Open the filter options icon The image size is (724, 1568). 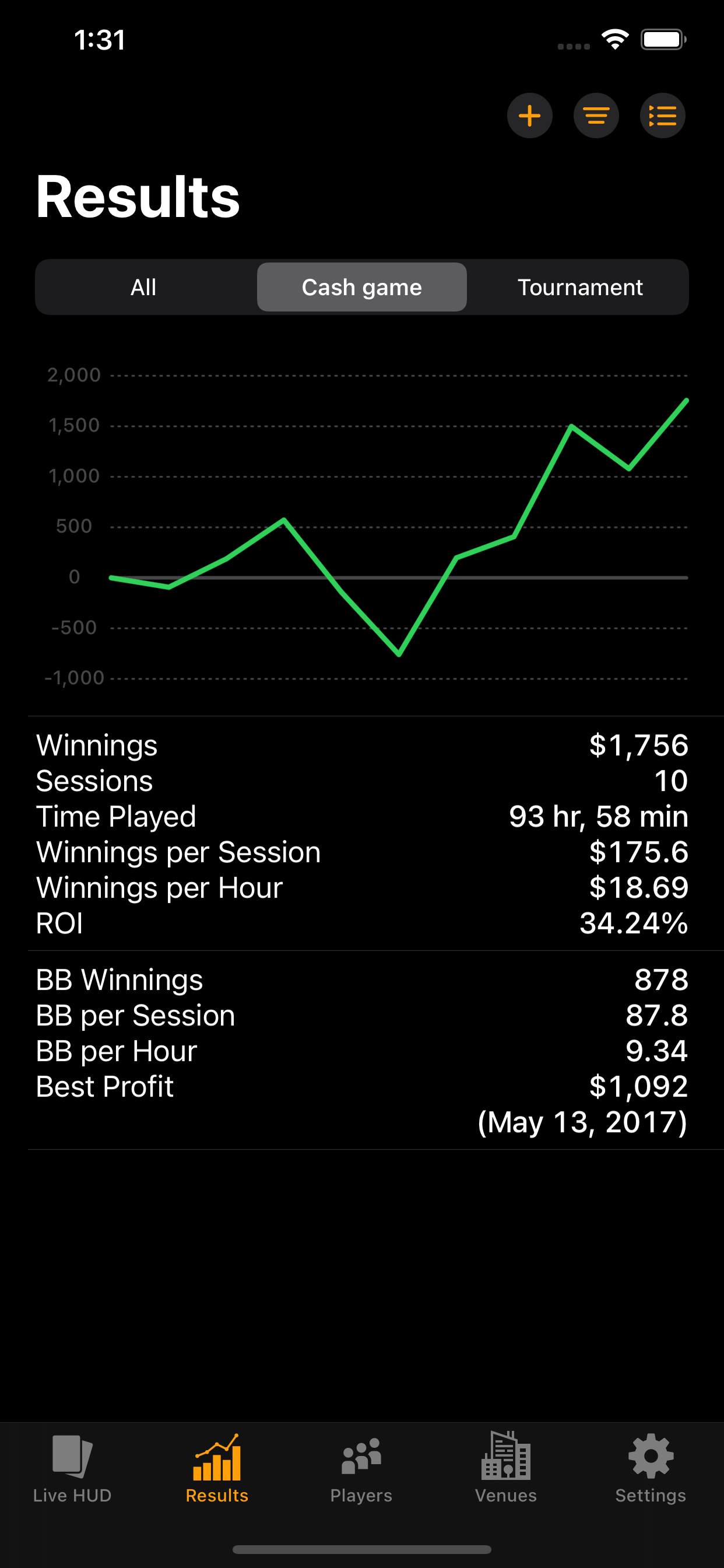click(x=596, y=116)
